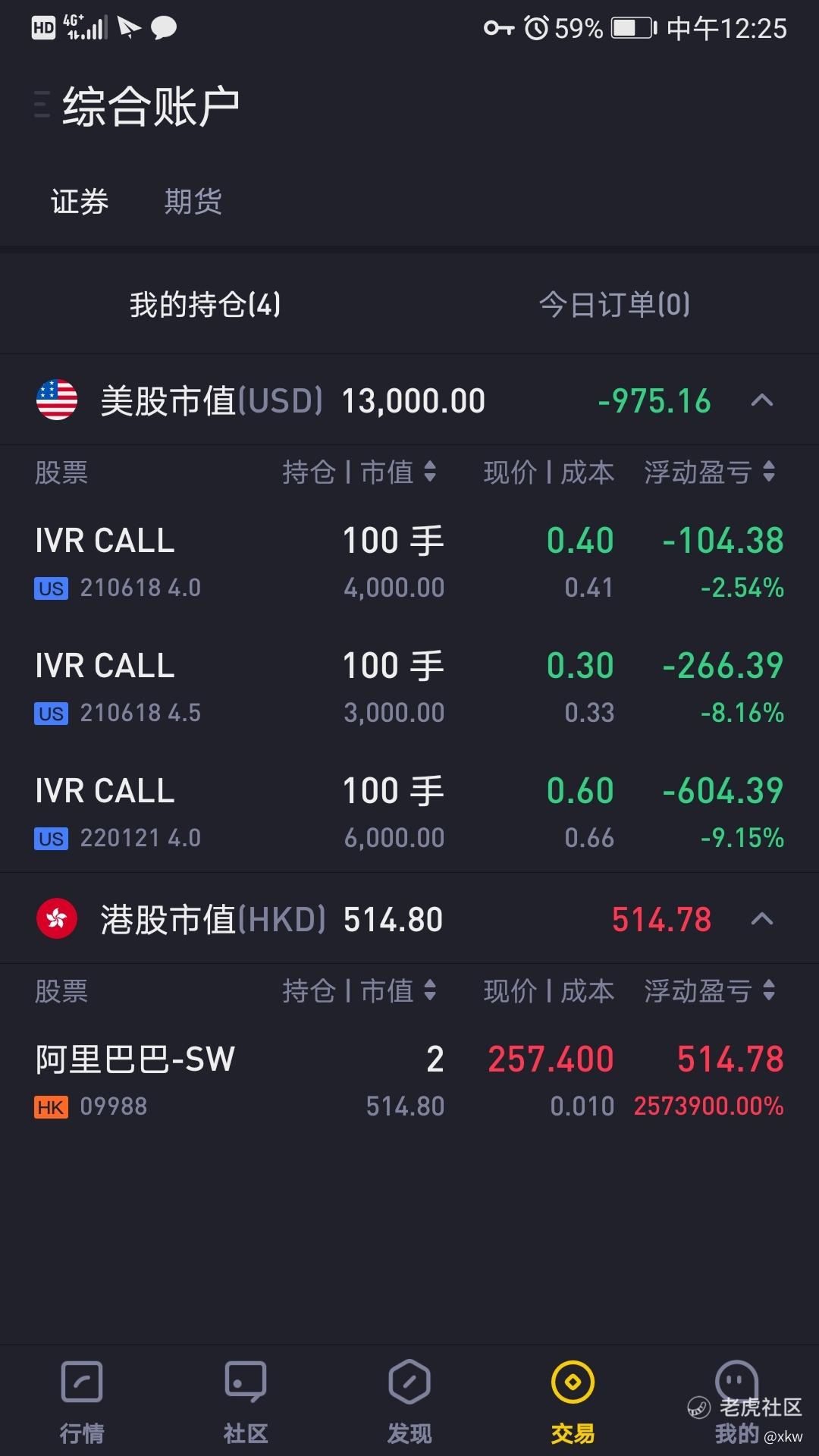Open the 我的持仓(4) tab
The image size is (819, 1456).
pyautogui.click(x=205, y=305)
